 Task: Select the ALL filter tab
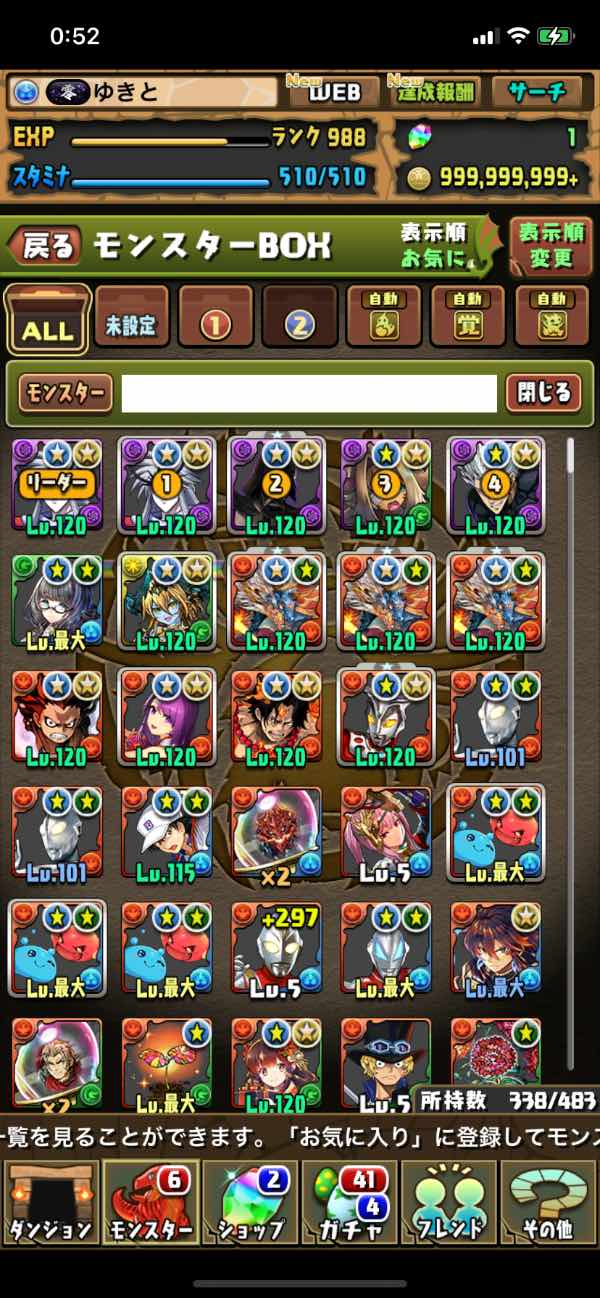47,319
